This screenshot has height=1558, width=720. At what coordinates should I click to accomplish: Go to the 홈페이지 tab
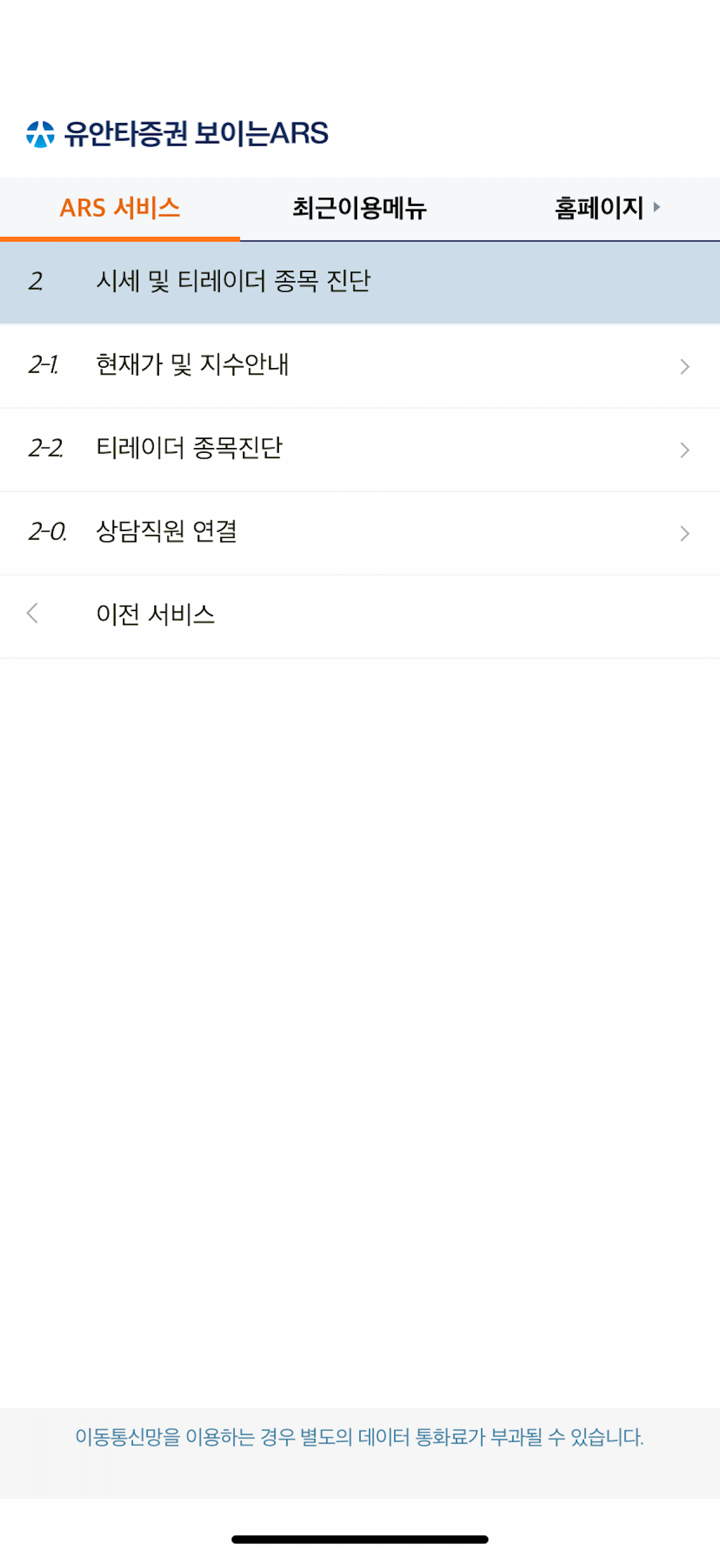click(x=600, y=208)
